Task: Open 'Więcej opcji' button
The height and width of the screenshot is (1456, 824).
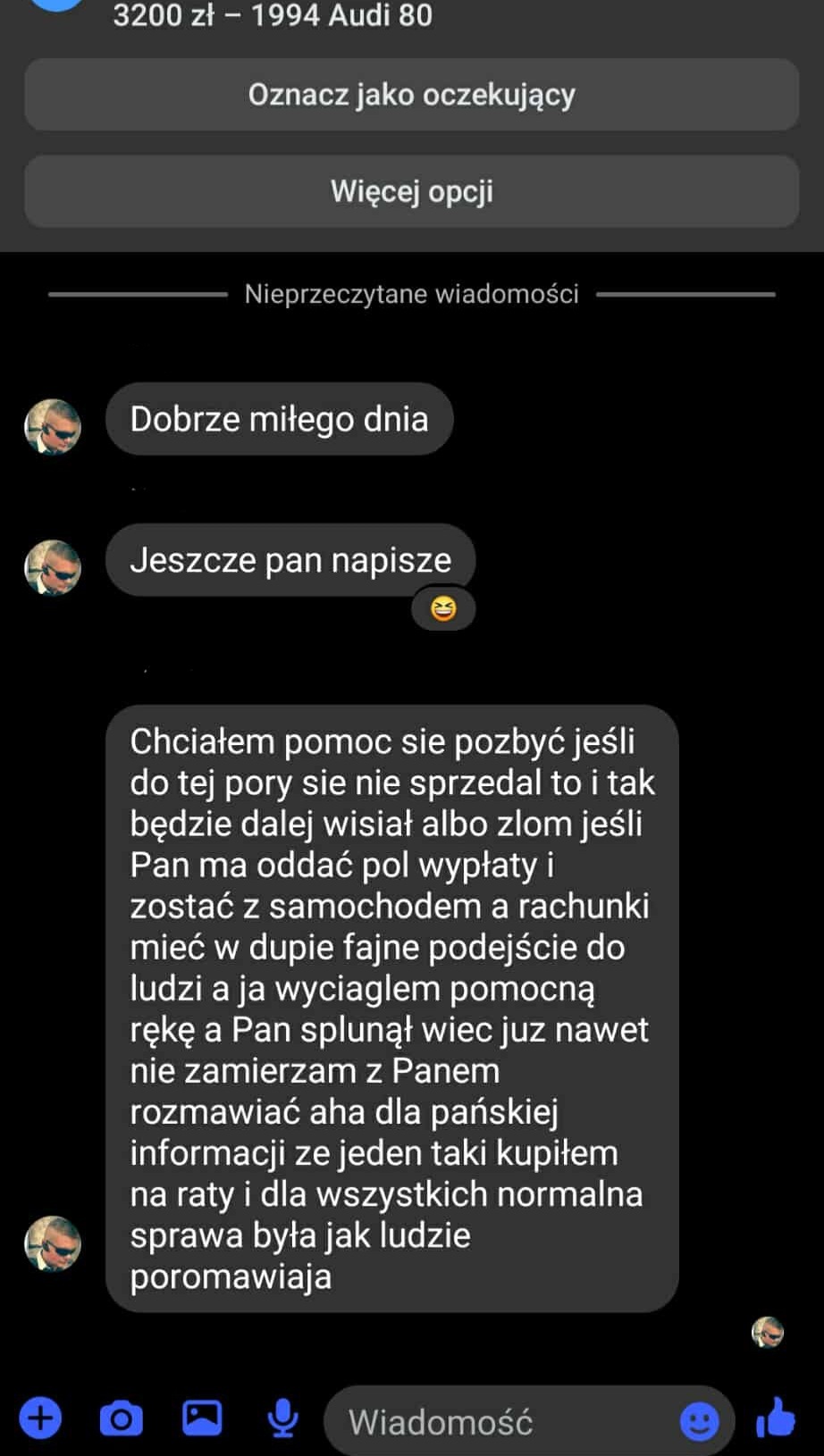Action: 411,191
